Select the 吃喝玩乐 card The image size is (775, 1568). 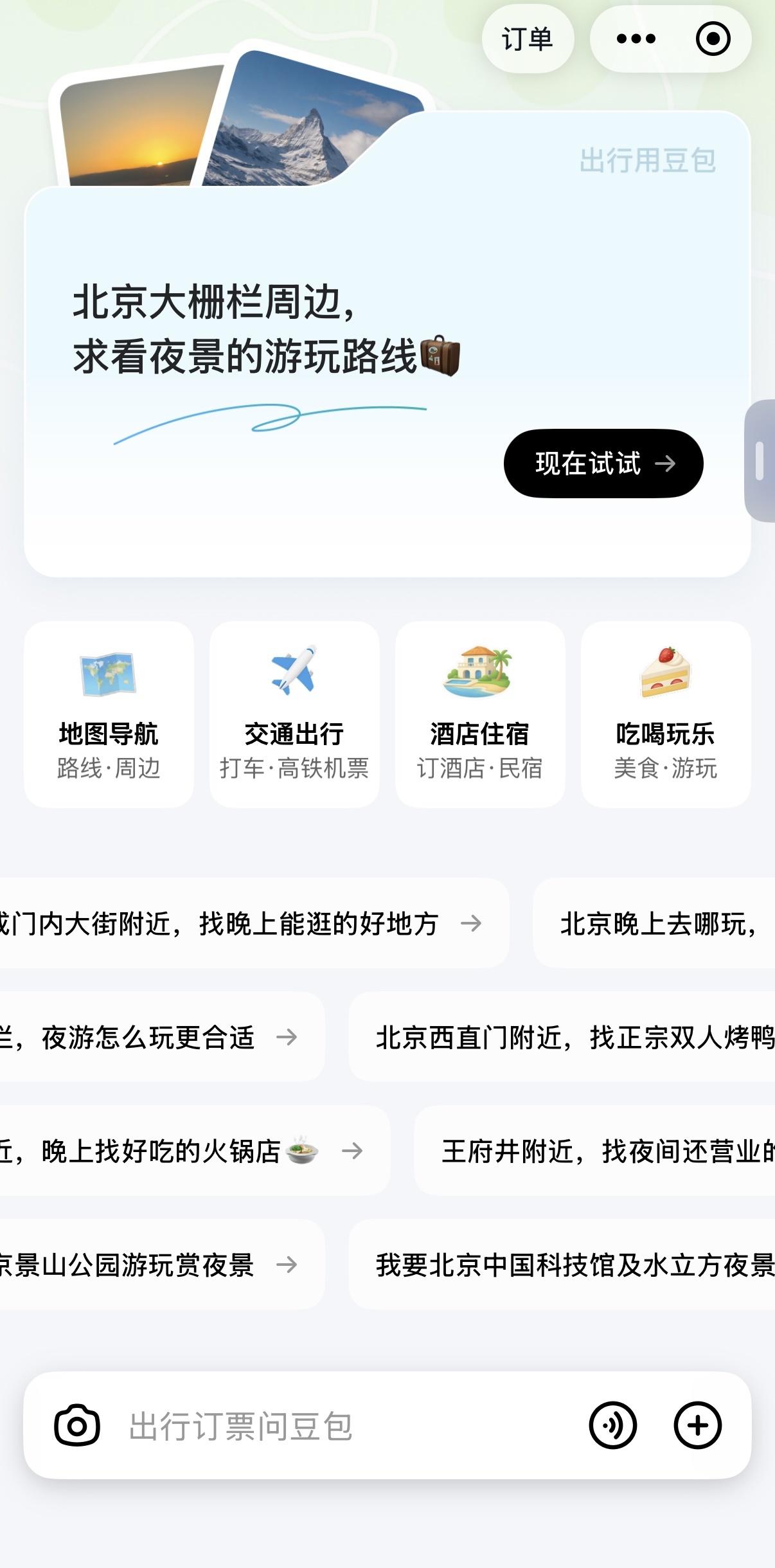click(666, 714)
